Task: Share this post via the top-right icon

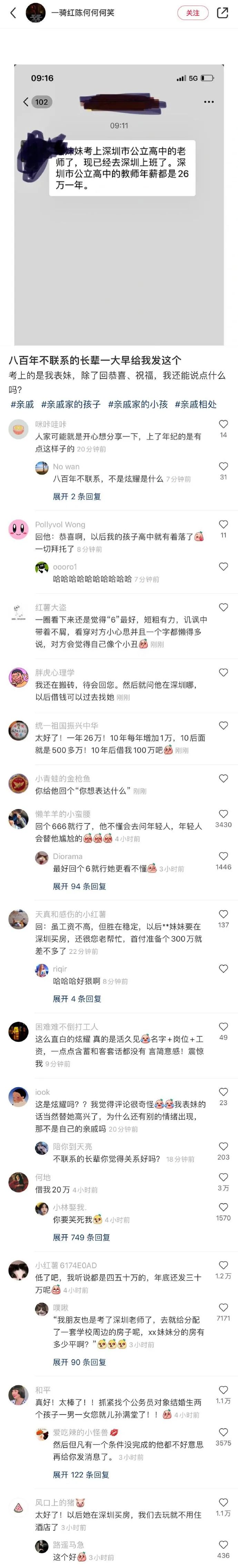Action: pyautogui.click(x=222, y=13)
